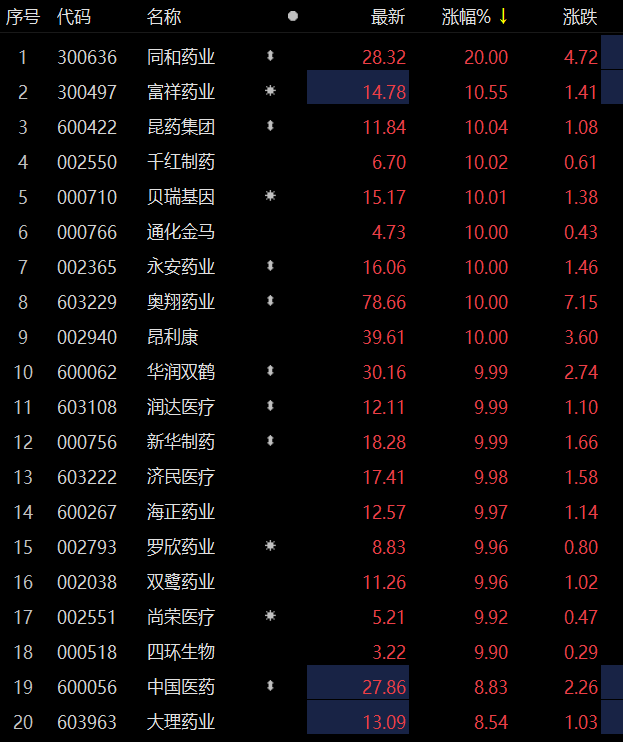
Task: Open stock 中国医药 600056
Action: (x=180, y=687)
